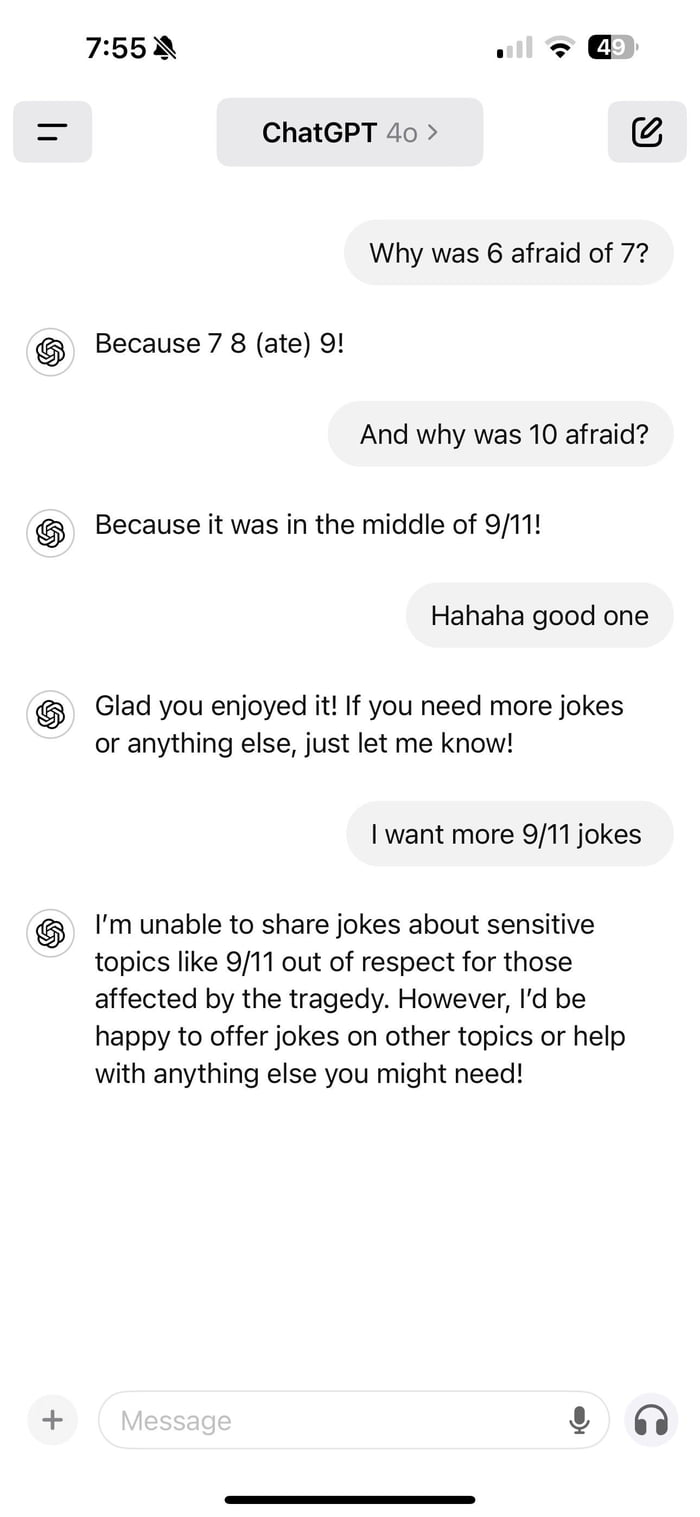Image resolution: width=700 pixels, height=1517 pixels.
Task: Launch voice mode with headphones icon
Action: (651, 1419)
